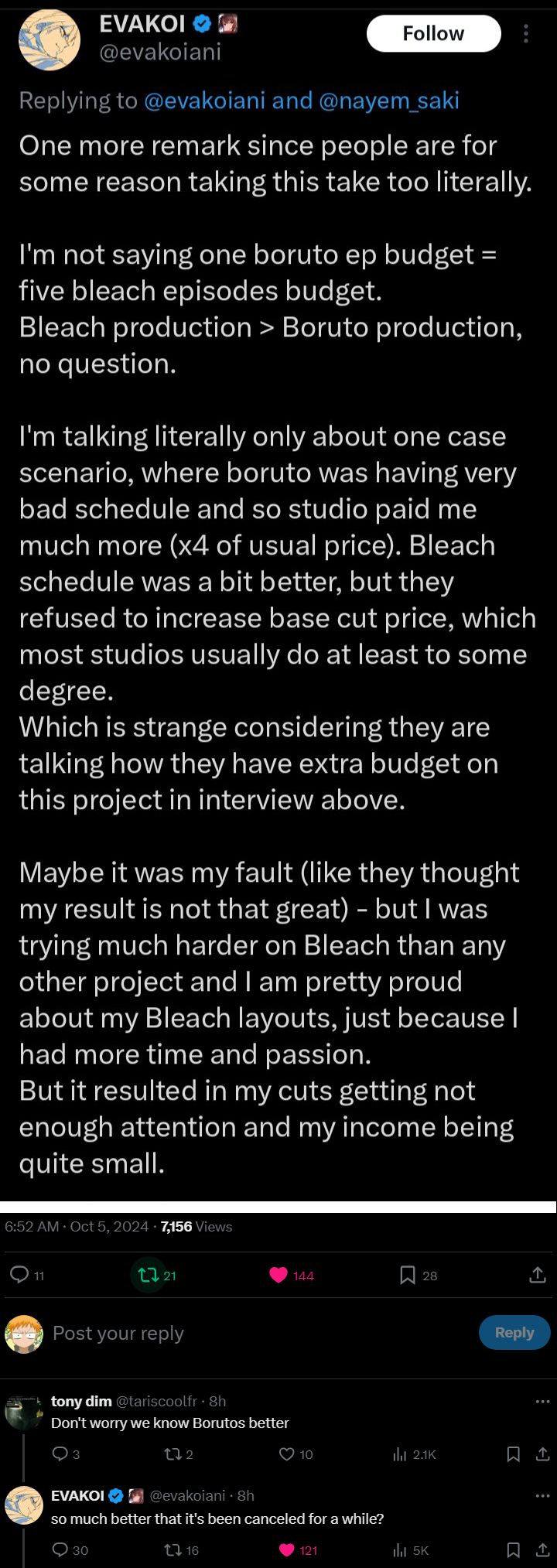The width and height of the screenshot is (557, 1568).
Task: Open EVAKOI's profile picture in the header
Action: tap(49, 39)
